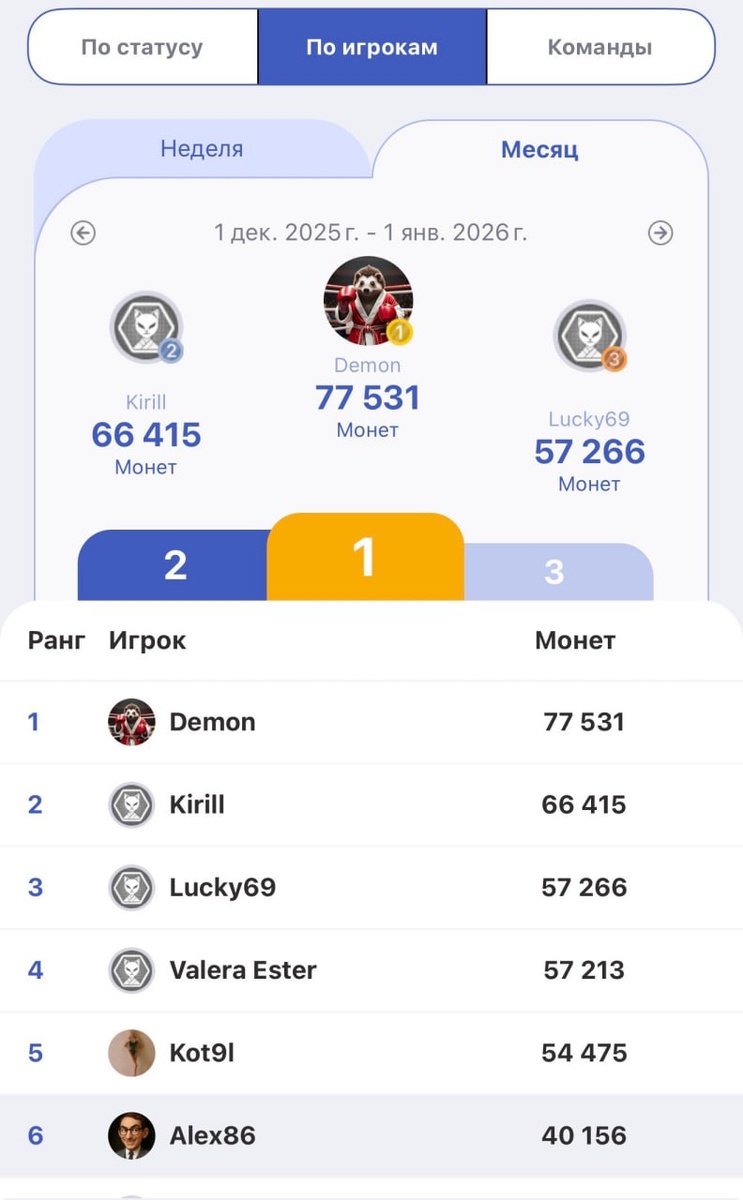The image size is (743, 1200).
Task: Open the По статусу tab
Action: 141,46
